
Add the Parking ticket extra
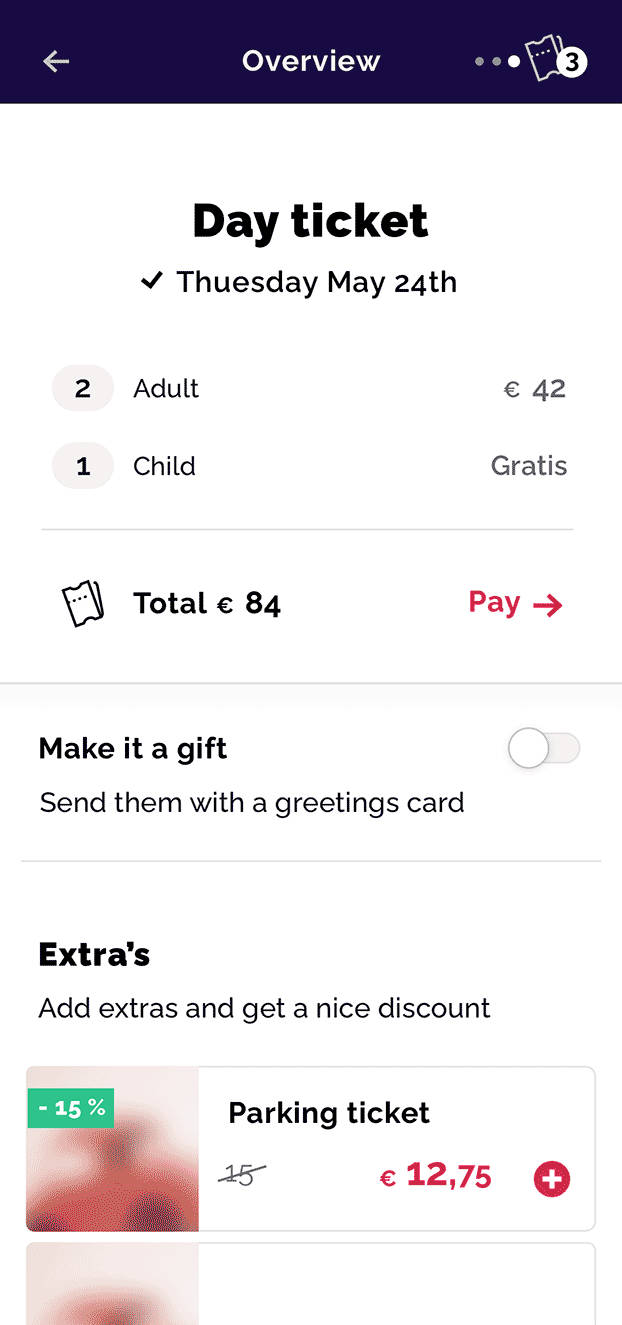551,1179
